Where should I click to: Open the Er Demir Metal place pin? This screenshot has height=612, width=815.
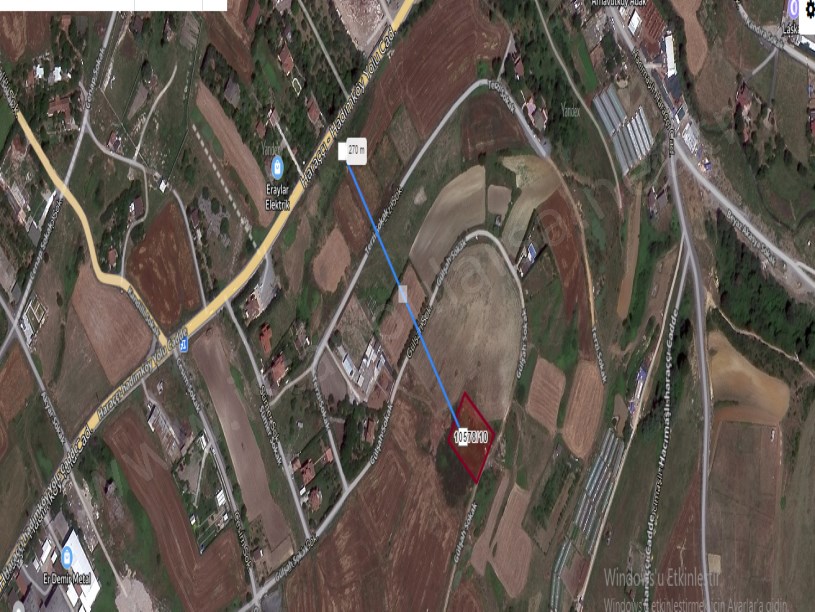69,550
